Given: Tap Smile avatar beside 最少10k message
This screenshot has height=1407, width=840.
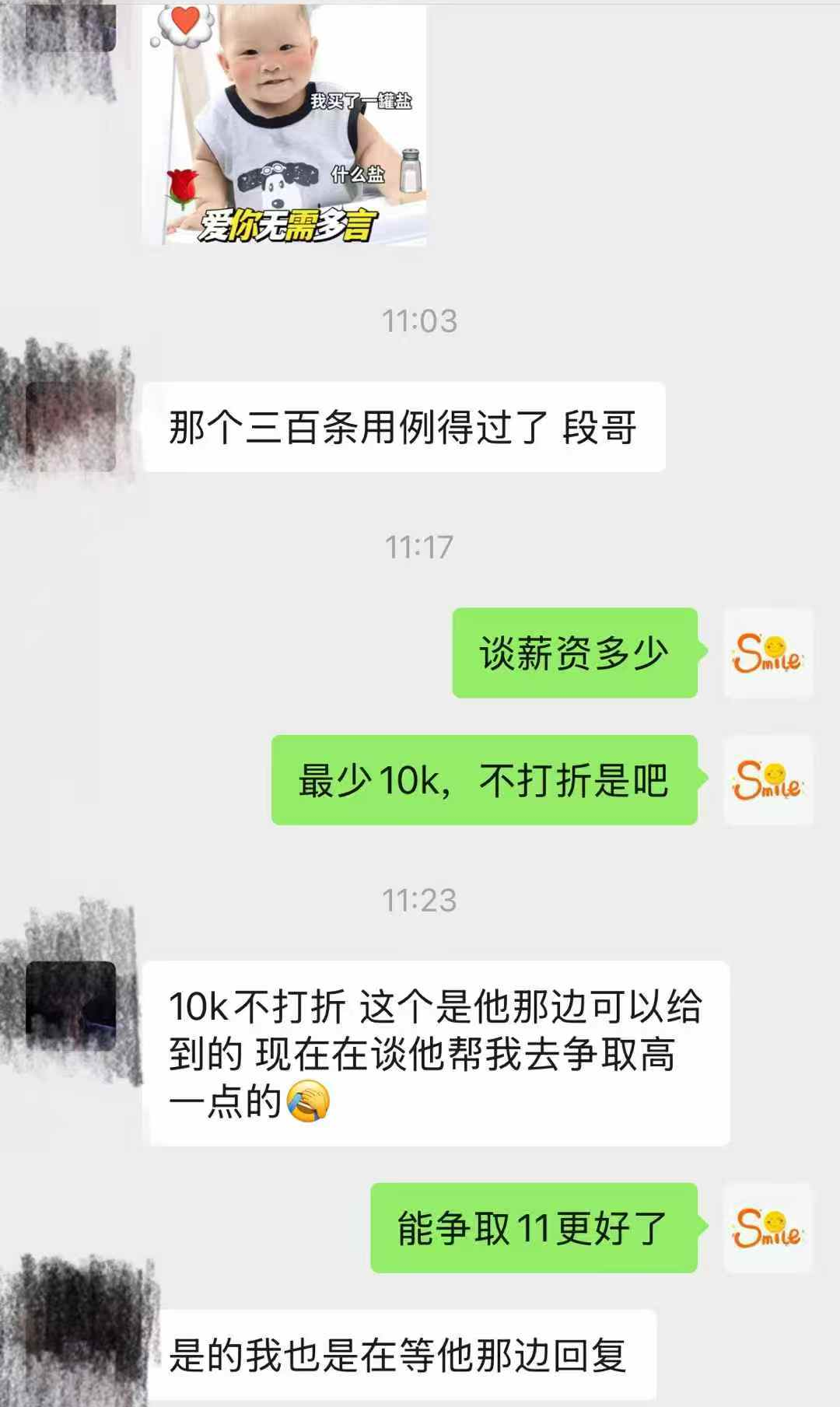Looking at the screenshot, I should tap(768, 780).
